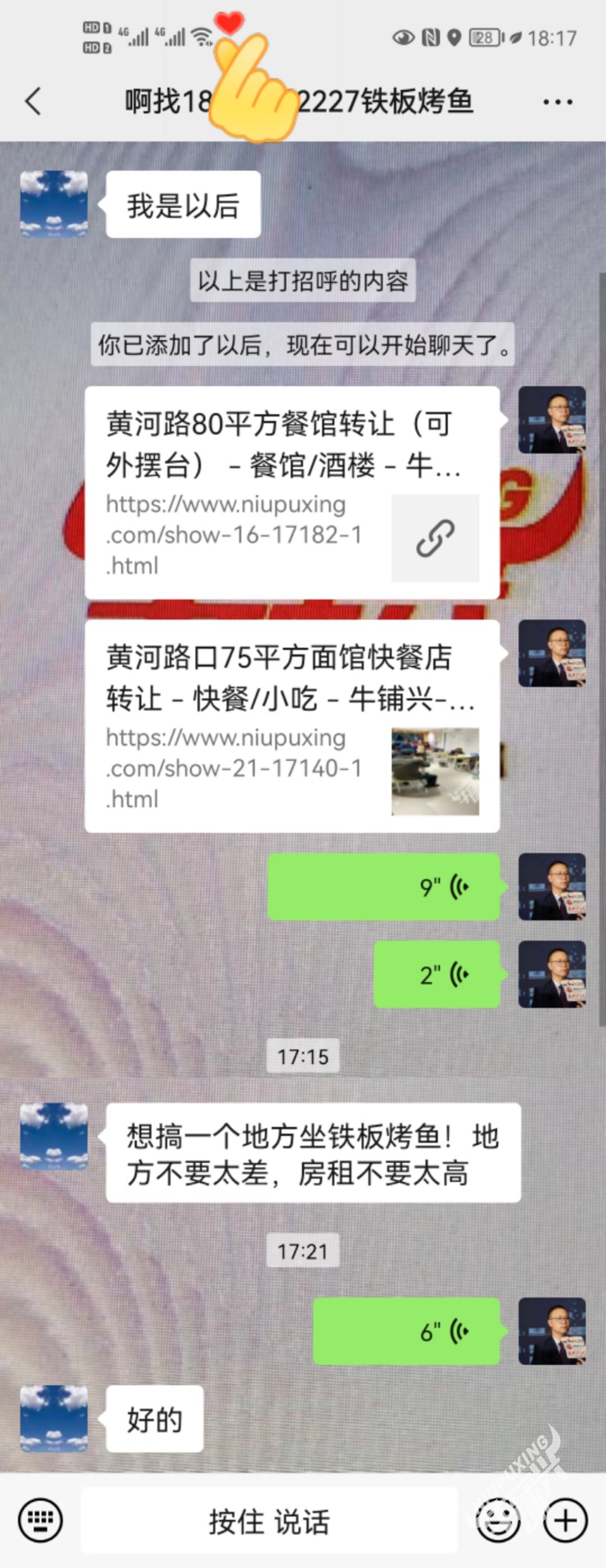The height and width of the screenshot is (1568, 606).
Task: Play the 9-second voice message
Action: click(x=383, y=886)
